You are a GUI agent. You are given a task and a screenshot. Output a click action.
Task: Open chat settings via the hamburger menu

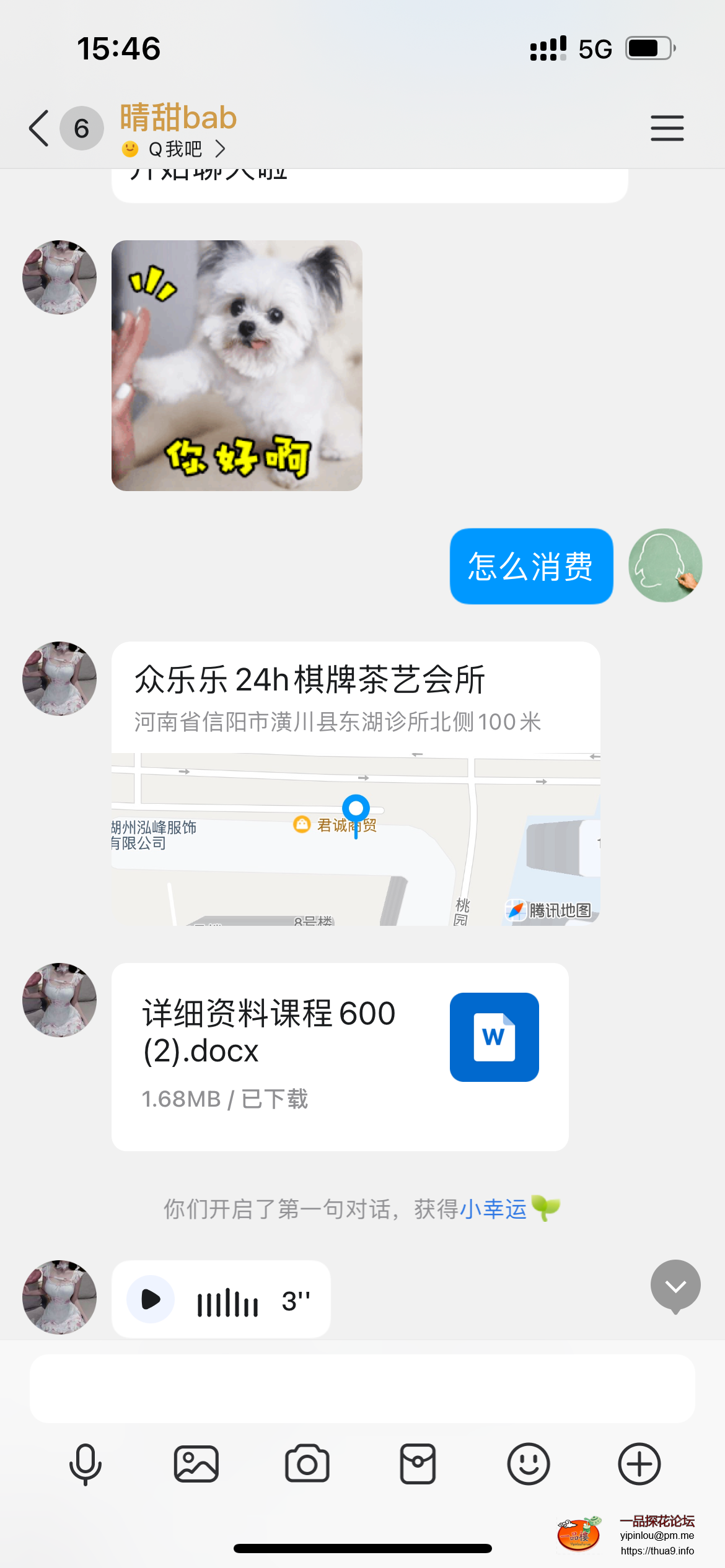point(667,128)
